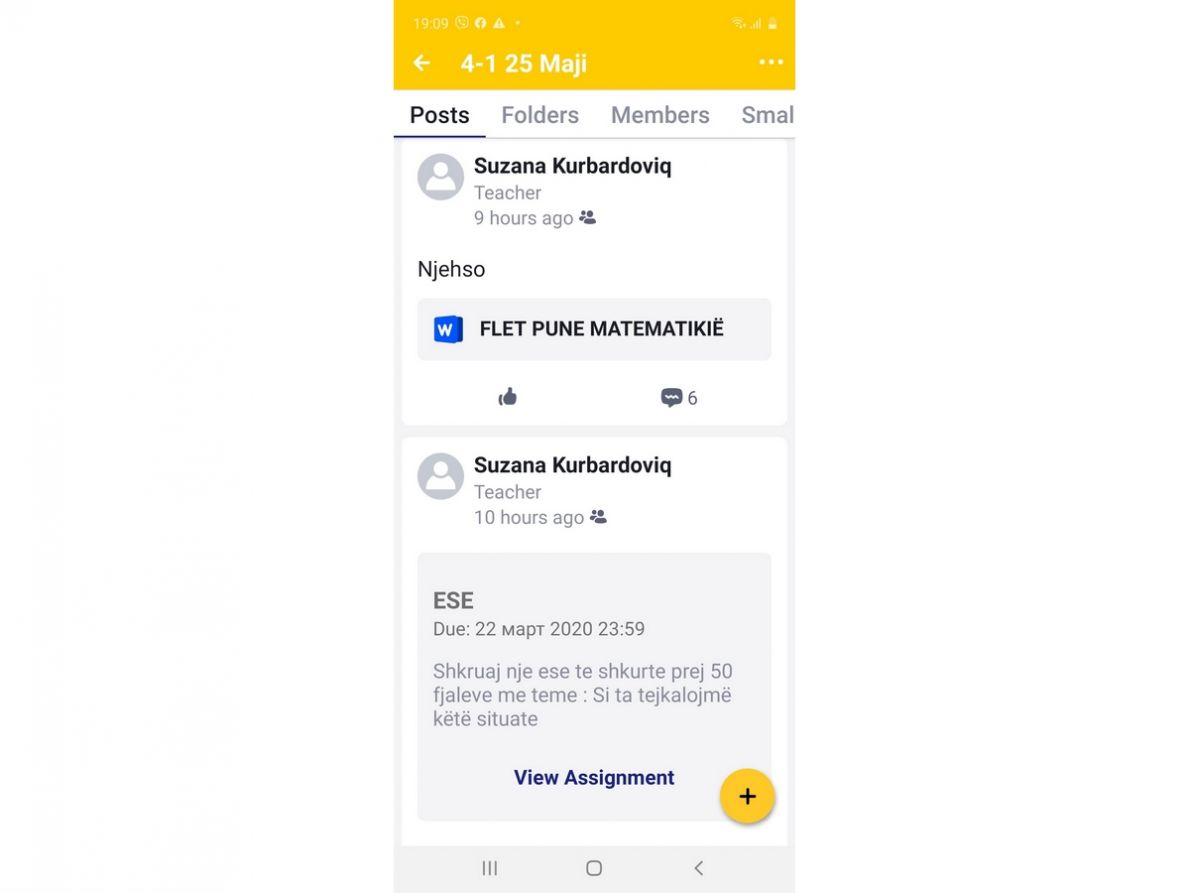Image resolution: width=1190 pixels, height=893 pixels.
Task: Open the three-dot overflow menu
Action: 770,63
